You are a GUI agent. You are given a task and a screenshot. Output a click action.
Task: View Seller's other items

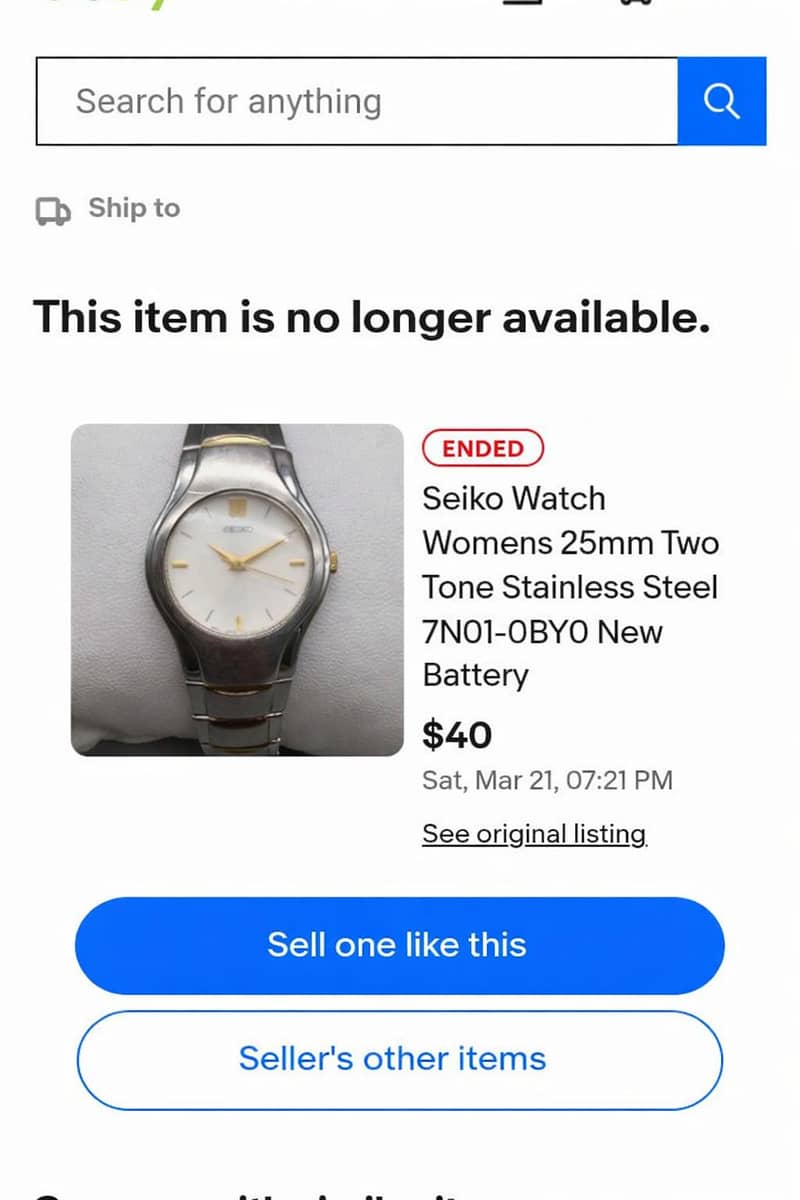click(398, 1059)
